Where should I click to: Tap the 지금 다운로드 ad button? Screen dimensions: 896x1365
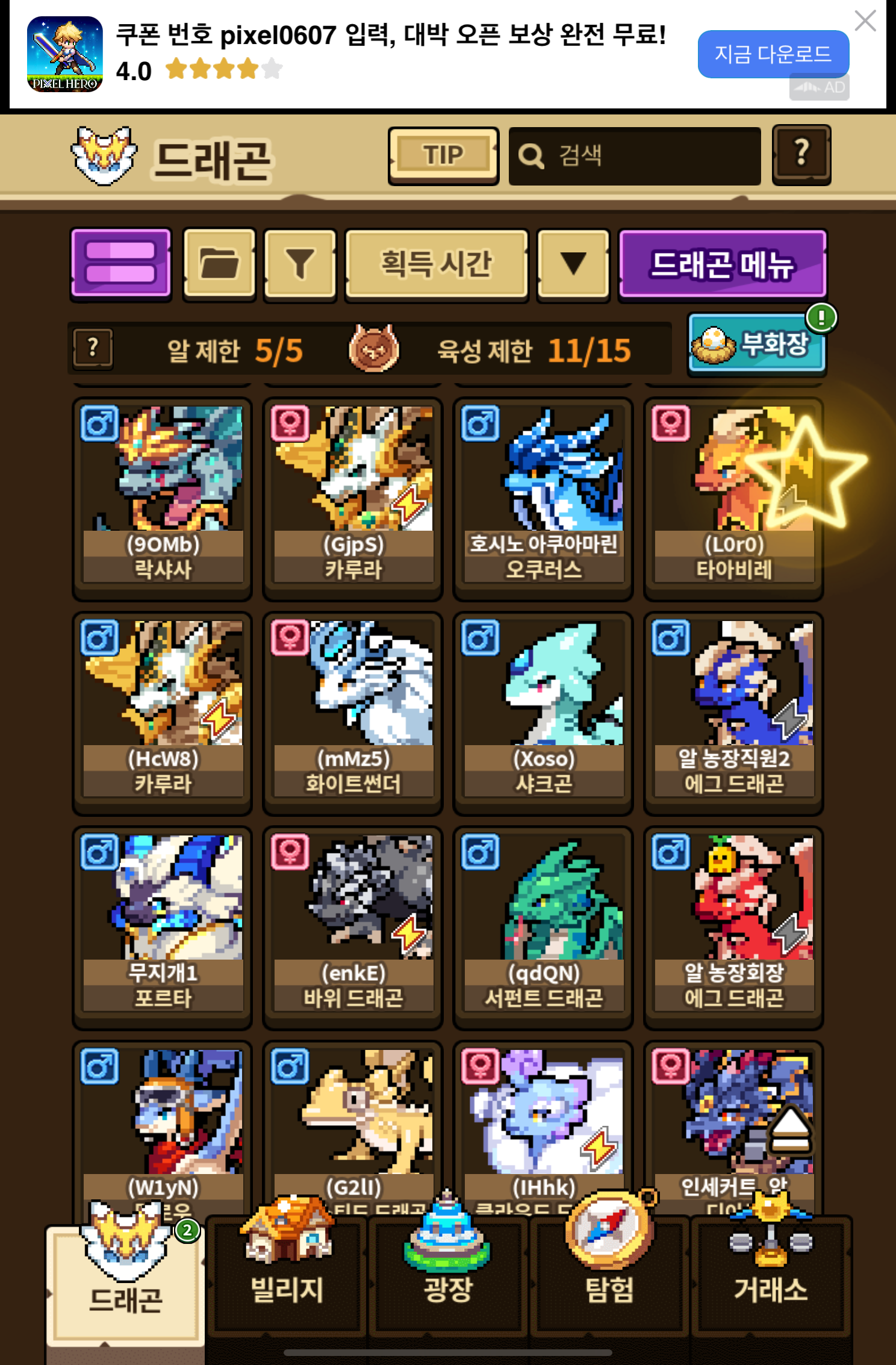[773, 54]
